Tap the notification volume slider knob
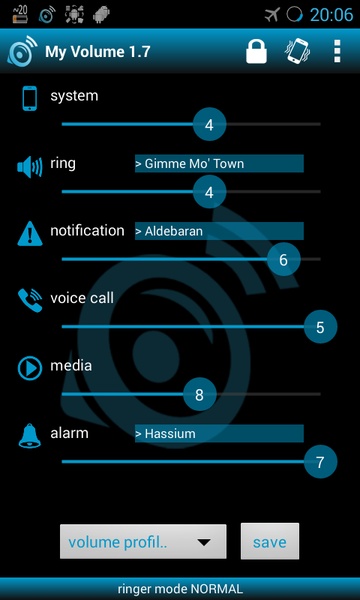This screenshot has width=360, height=600. 283,260
